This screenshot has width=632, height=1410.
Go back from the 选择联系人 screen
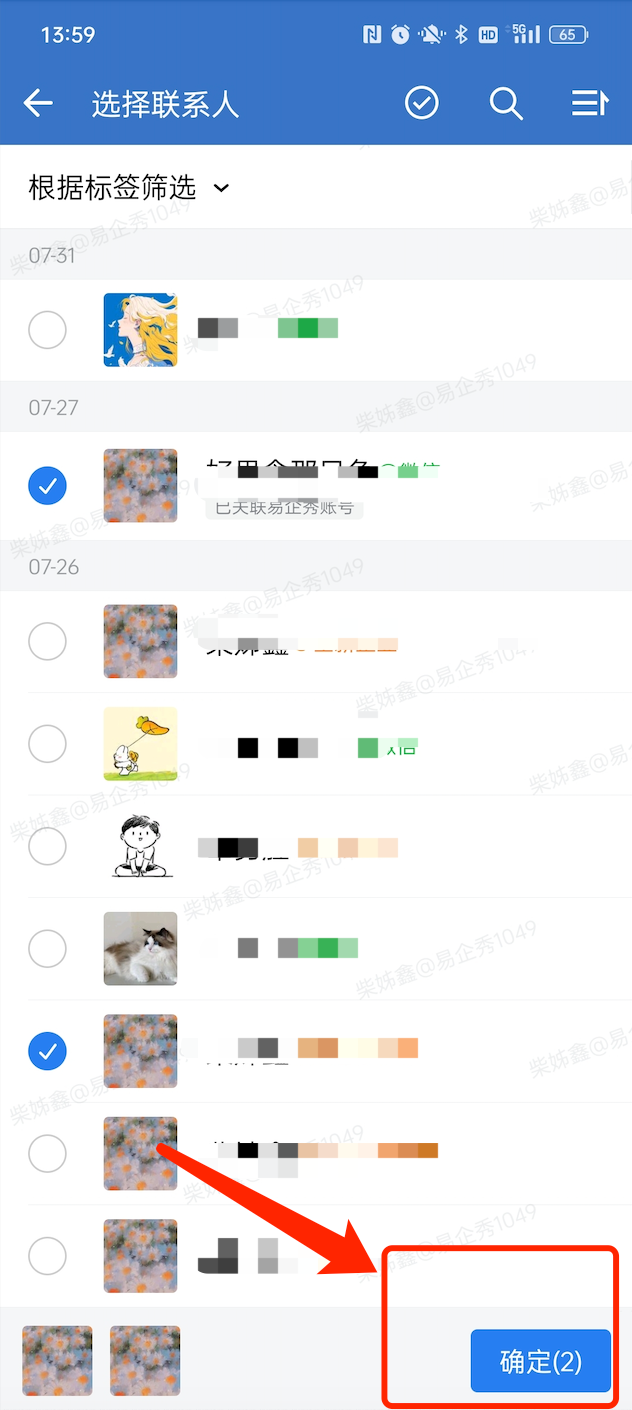38,103
